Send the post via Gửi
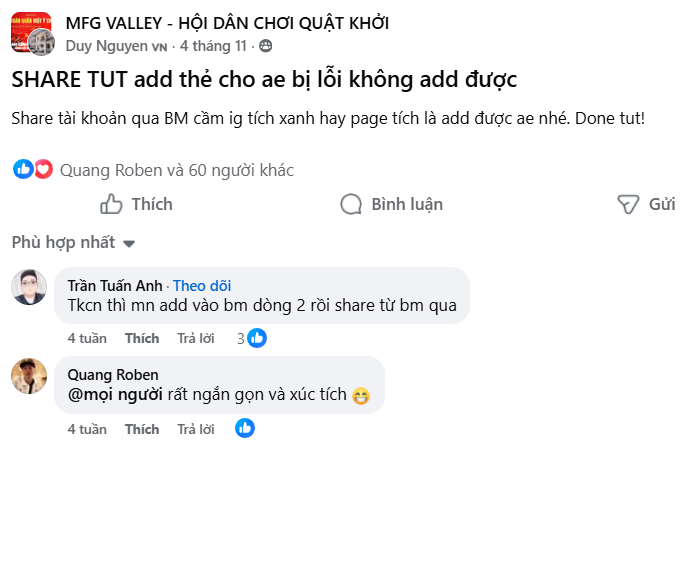 pyautogui.click(x=646, y=204)
